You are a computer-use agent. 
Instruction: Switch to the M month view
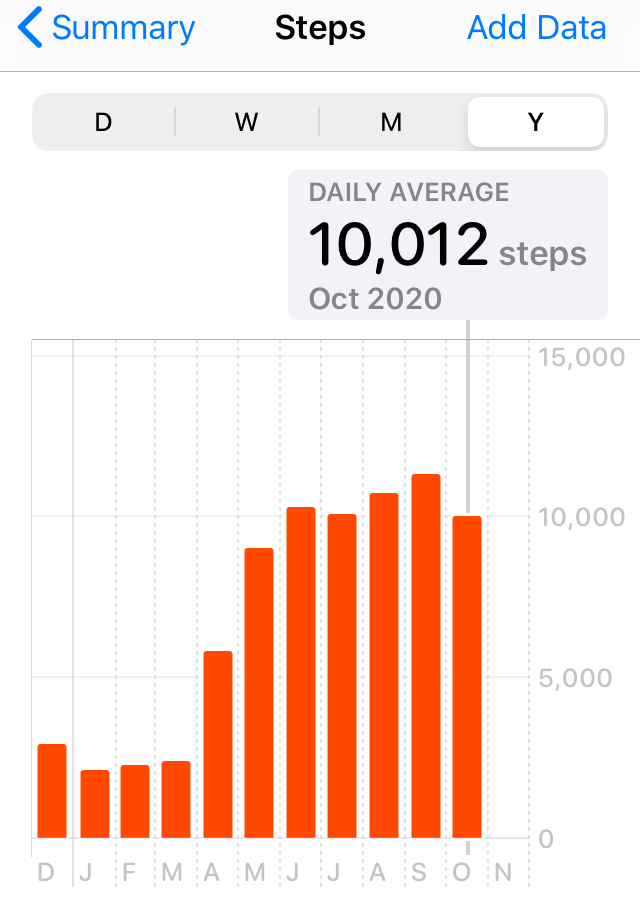tap(391, 122)
